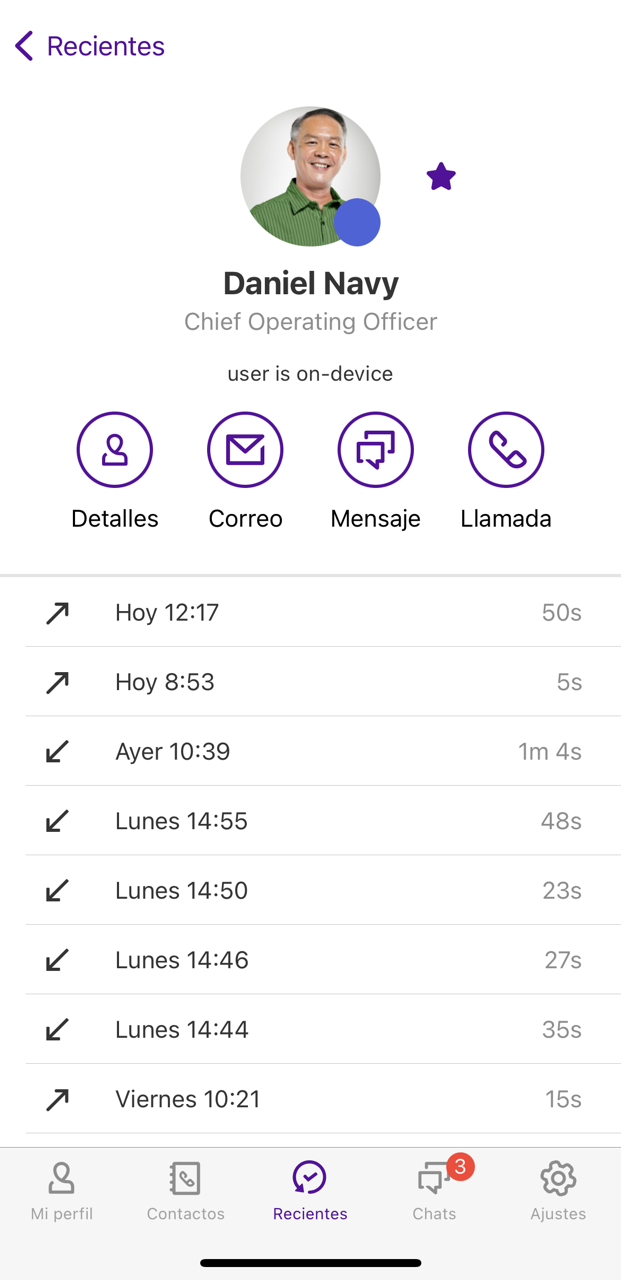Select the Recientes tab

[310, 1191]
